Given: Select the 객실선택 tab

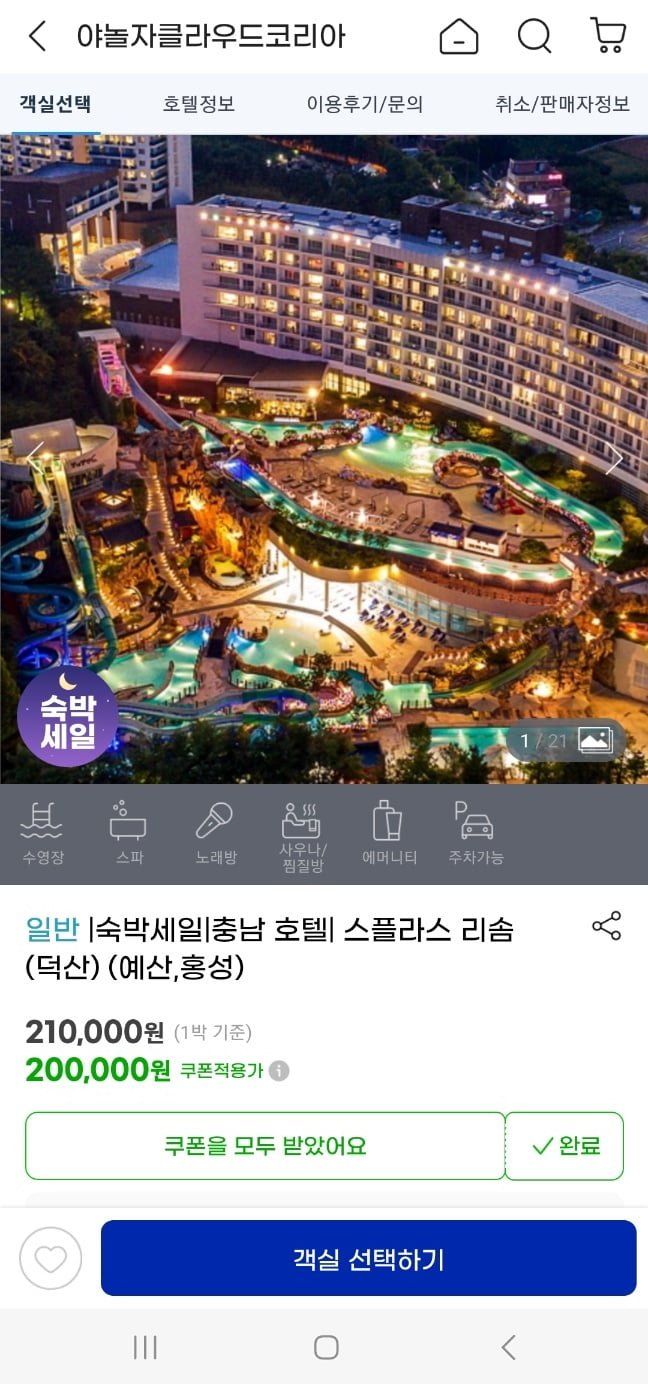Looking at the screenshot, I should 56,104.
